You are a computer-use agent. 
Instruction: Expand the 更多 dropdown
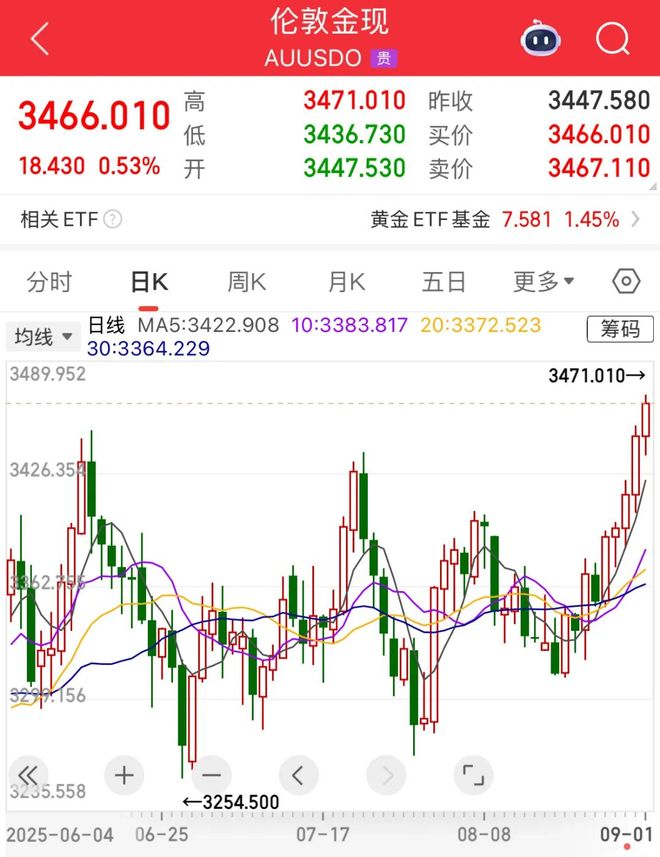544,282
